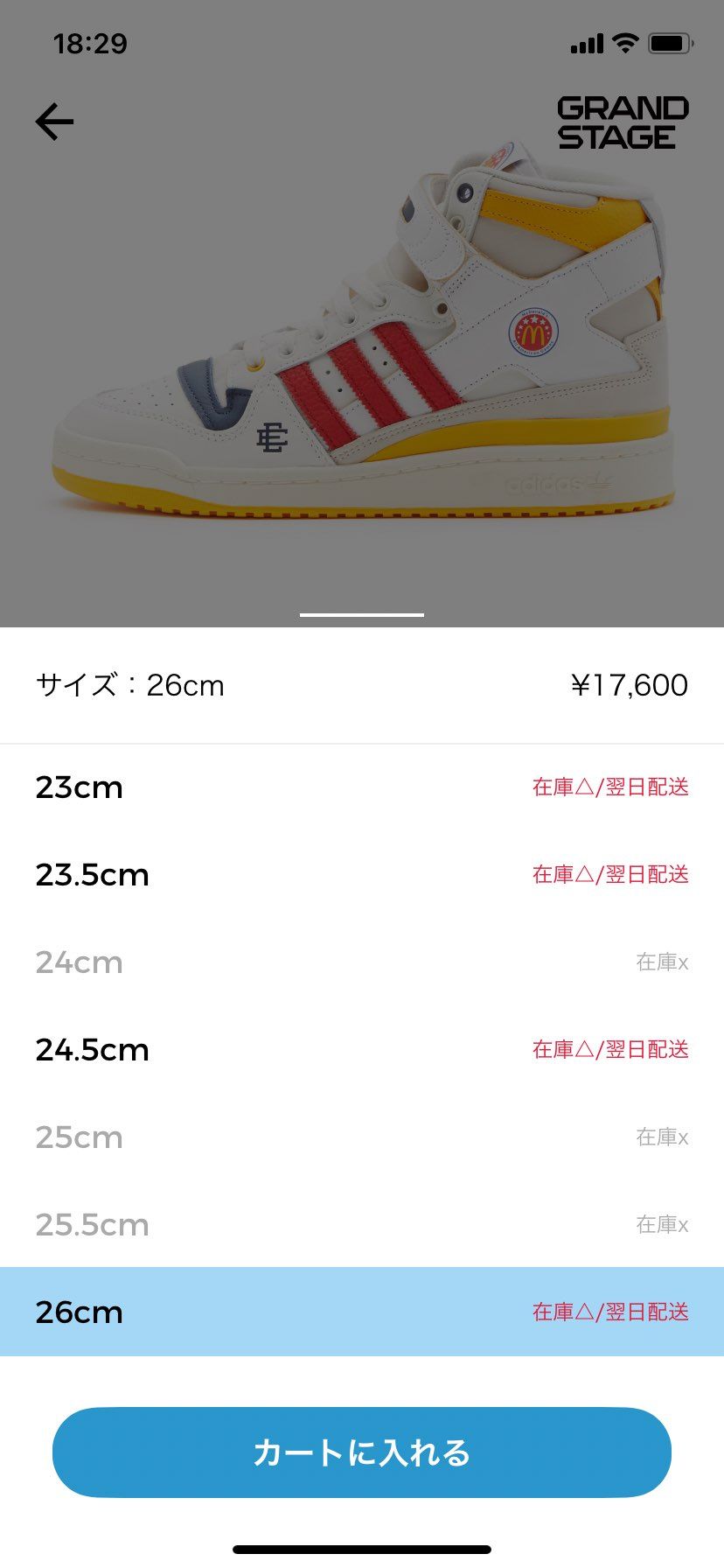This screenshot has height=1568, width=724.
Task: Go back using the arrow icon
Action: [x=54, y=122]
